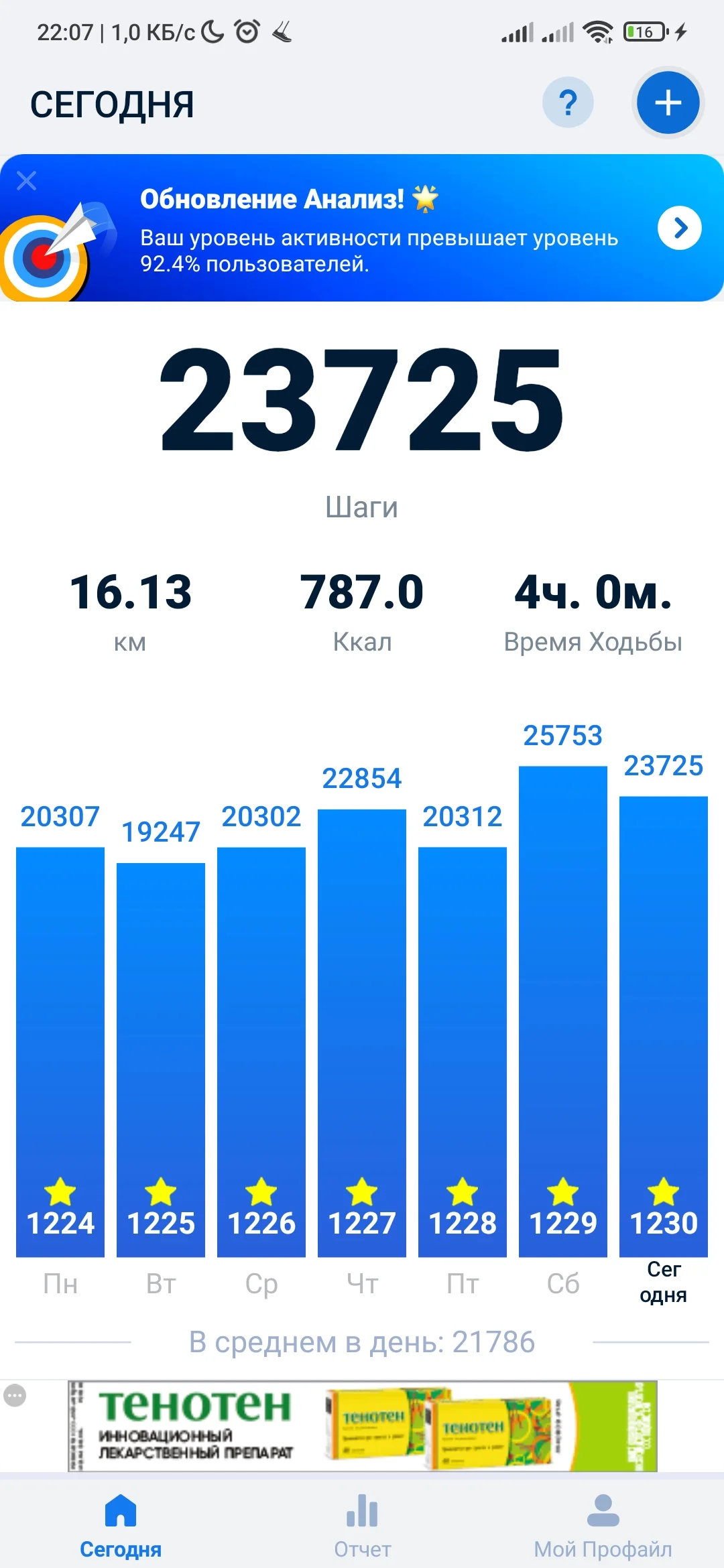Image resolution: width=724 pixels, height=1568 pixels.
Task: Select the Сб bar with 25753 steps
Action: tap(563, 1010)
